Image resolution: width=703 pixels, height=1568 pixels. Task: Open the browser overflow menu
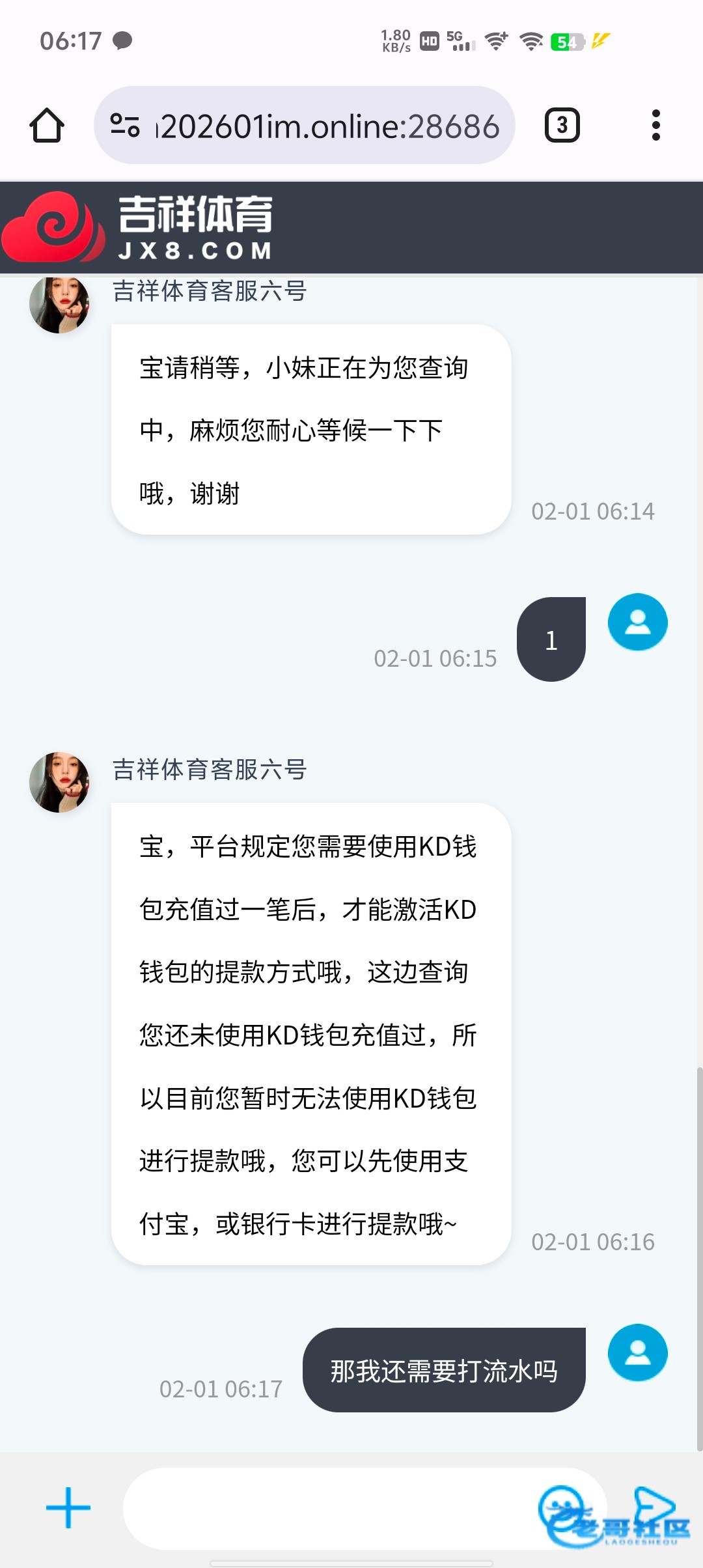point(655,125)
